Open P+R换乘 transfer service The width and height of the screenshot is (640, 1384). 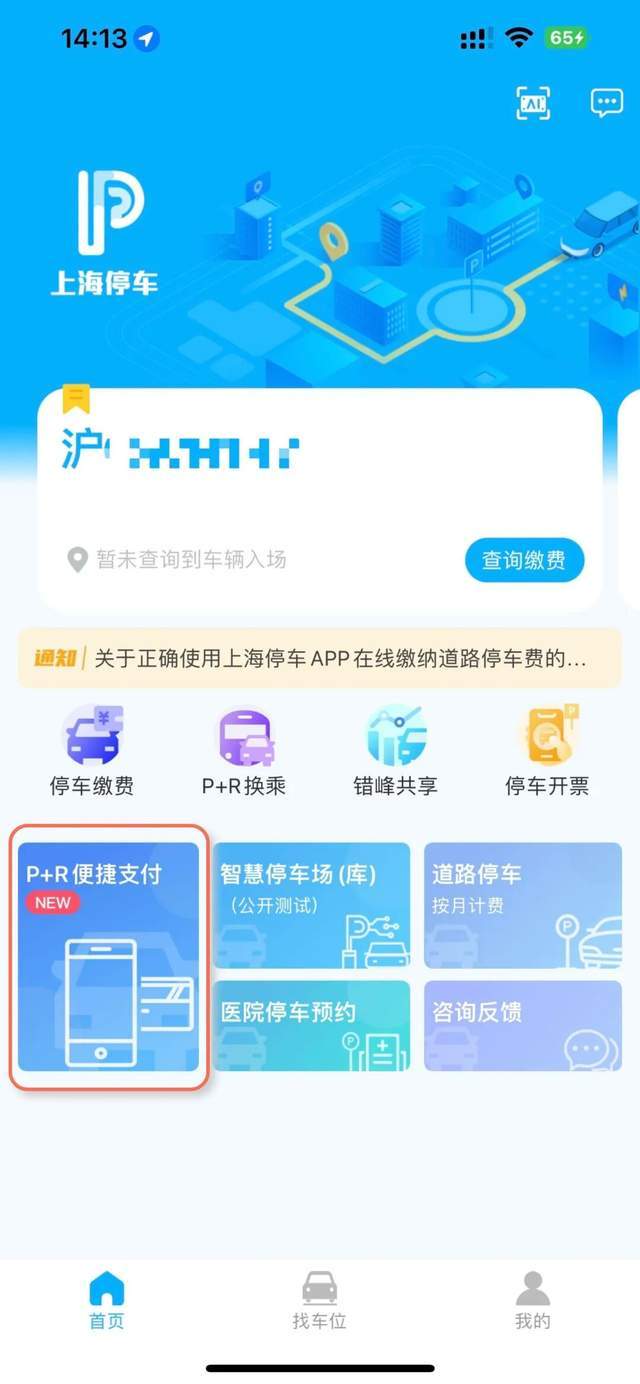[245, 750]
